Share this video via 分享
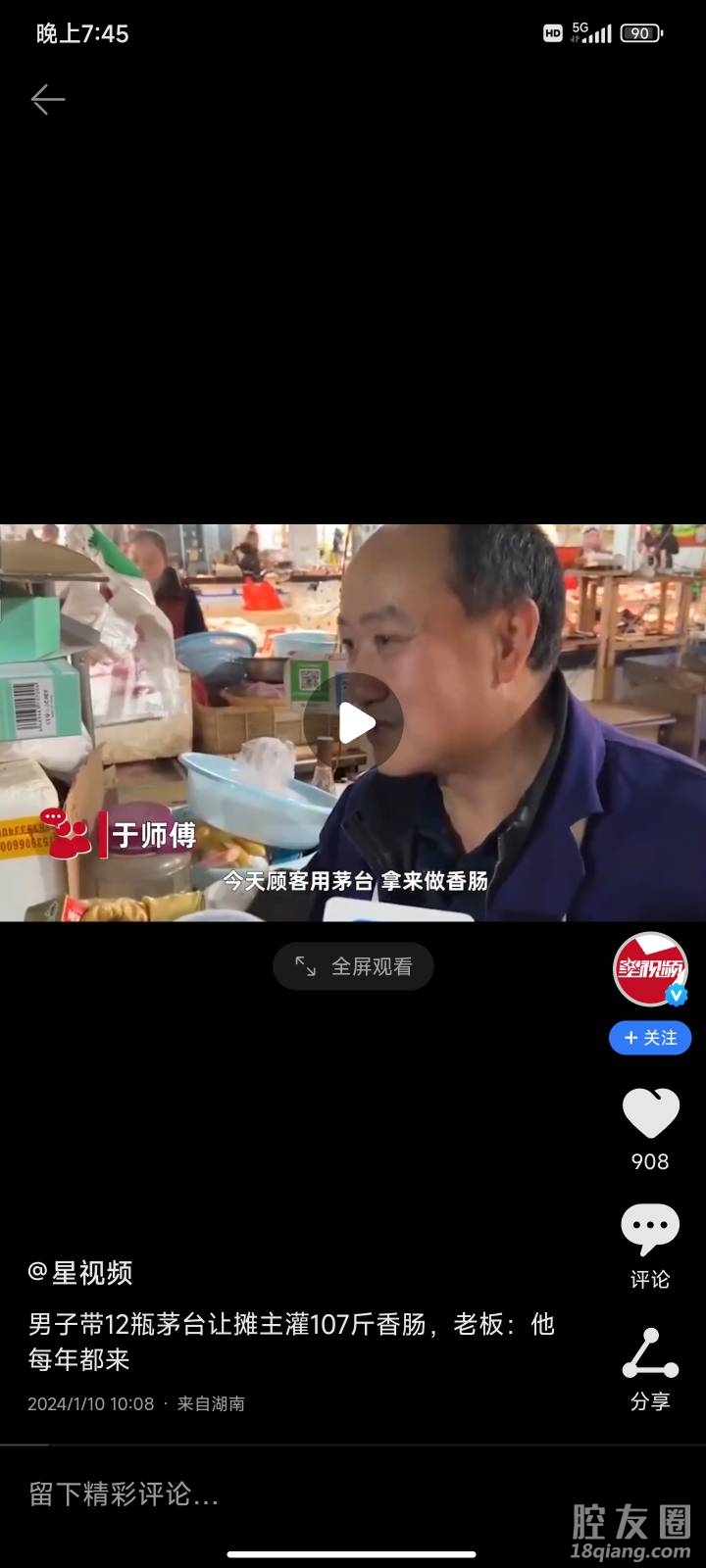 click(x=650, y=1355)
